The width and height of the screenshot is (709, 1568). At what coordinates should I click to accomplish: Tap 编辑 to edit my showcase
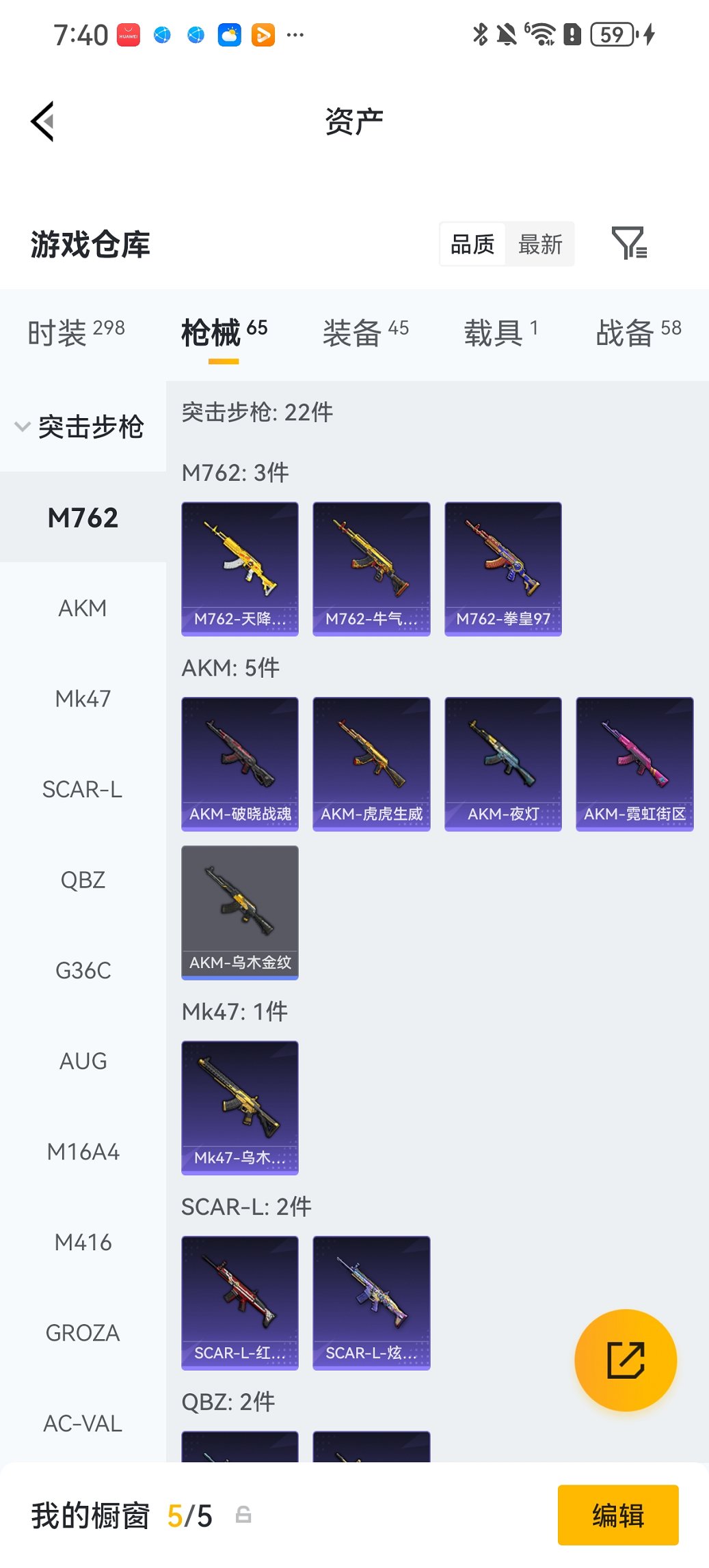(x=618, y=1515)
